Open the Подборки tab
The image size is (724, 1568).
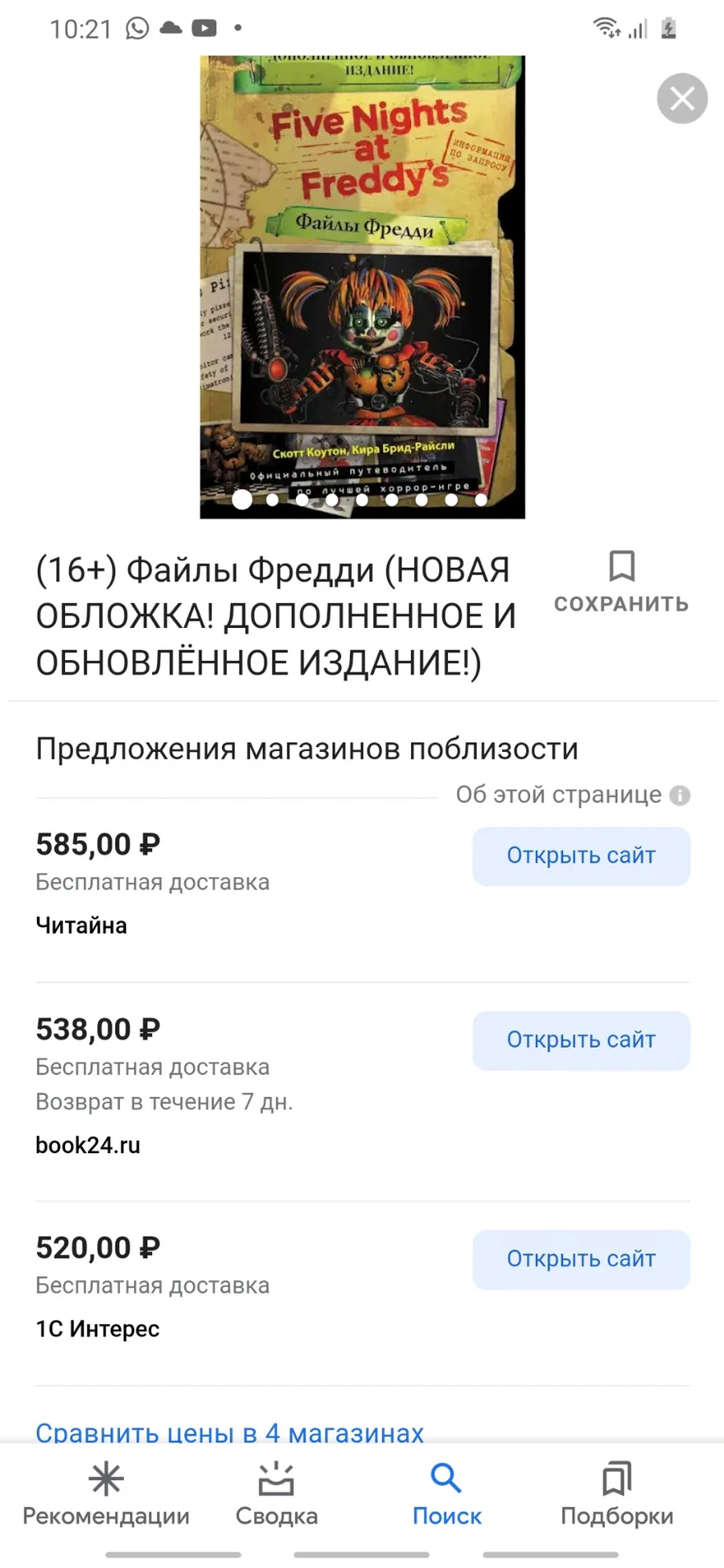tap(617, 1496)
